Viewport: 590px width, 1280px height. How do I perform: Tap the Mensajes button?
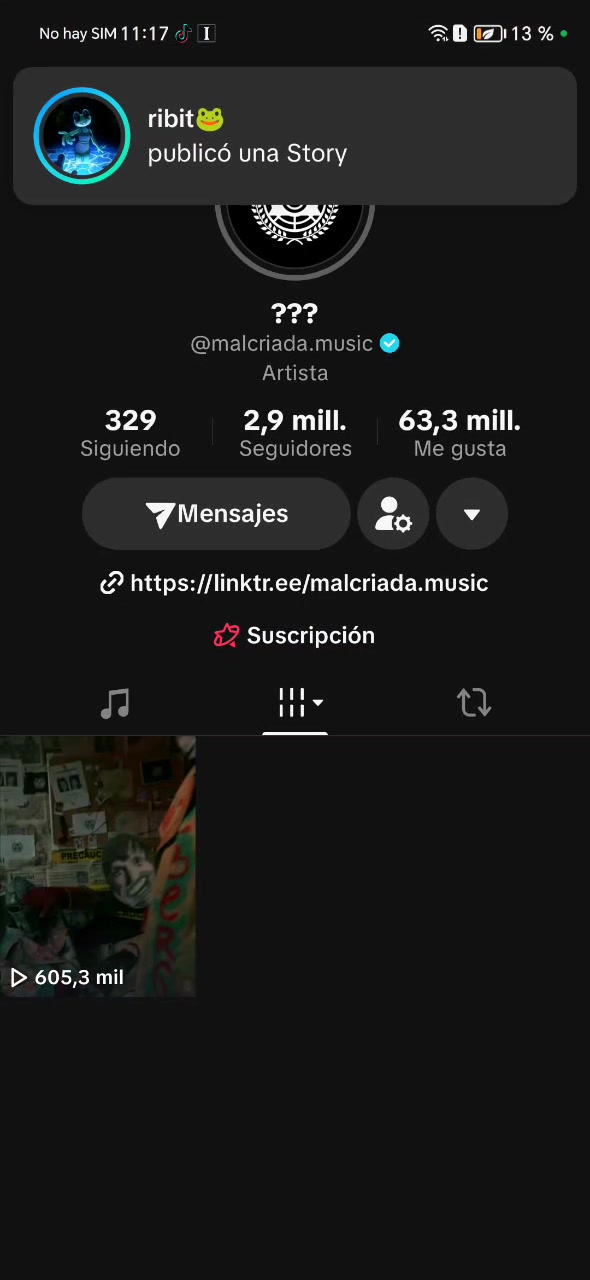click(x=216, y=514)
